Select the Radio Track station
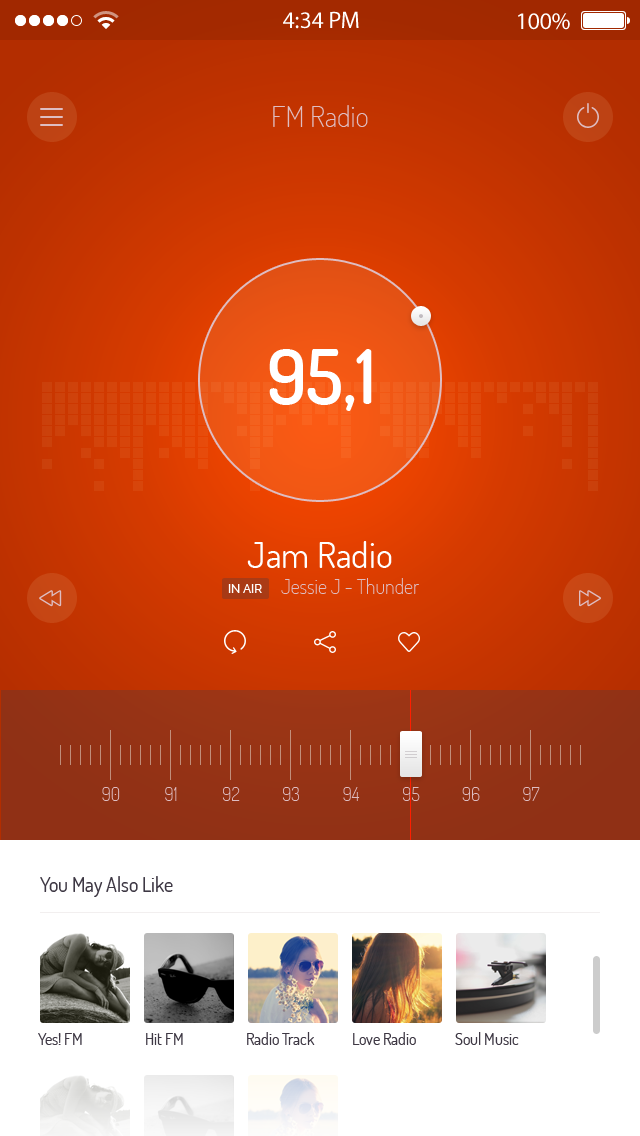The height and width of the screenshot is (1136, 640). coord(293,978)
